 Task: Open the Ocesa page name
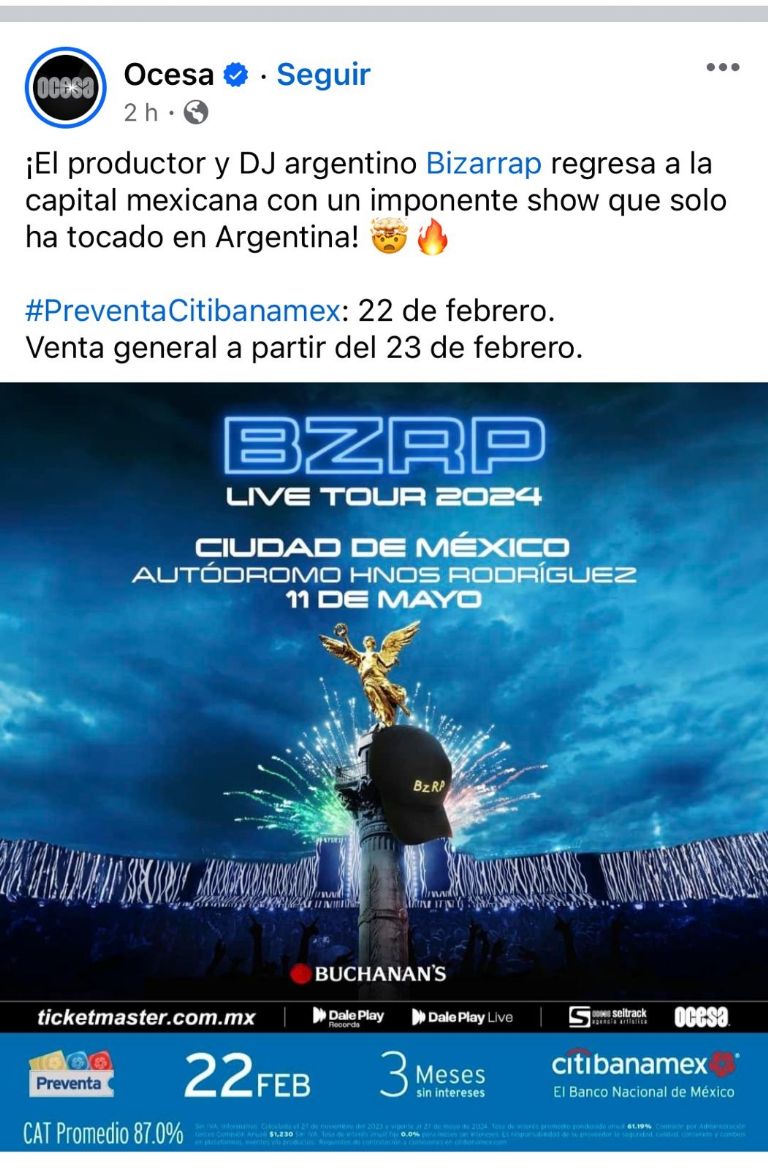tap(169, 74)
